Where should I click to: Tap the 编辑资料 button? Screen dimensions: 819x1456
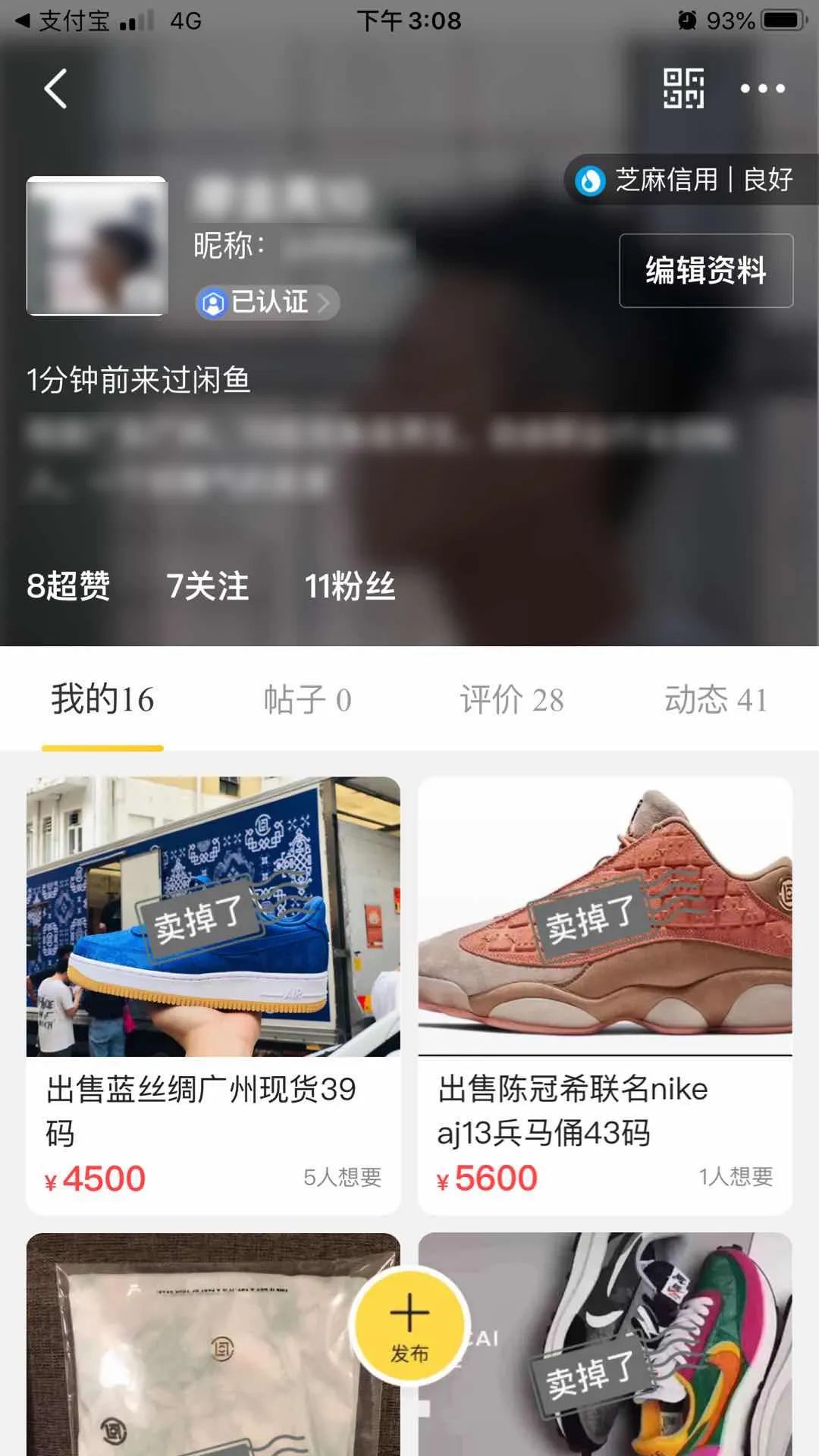point(706,271)
